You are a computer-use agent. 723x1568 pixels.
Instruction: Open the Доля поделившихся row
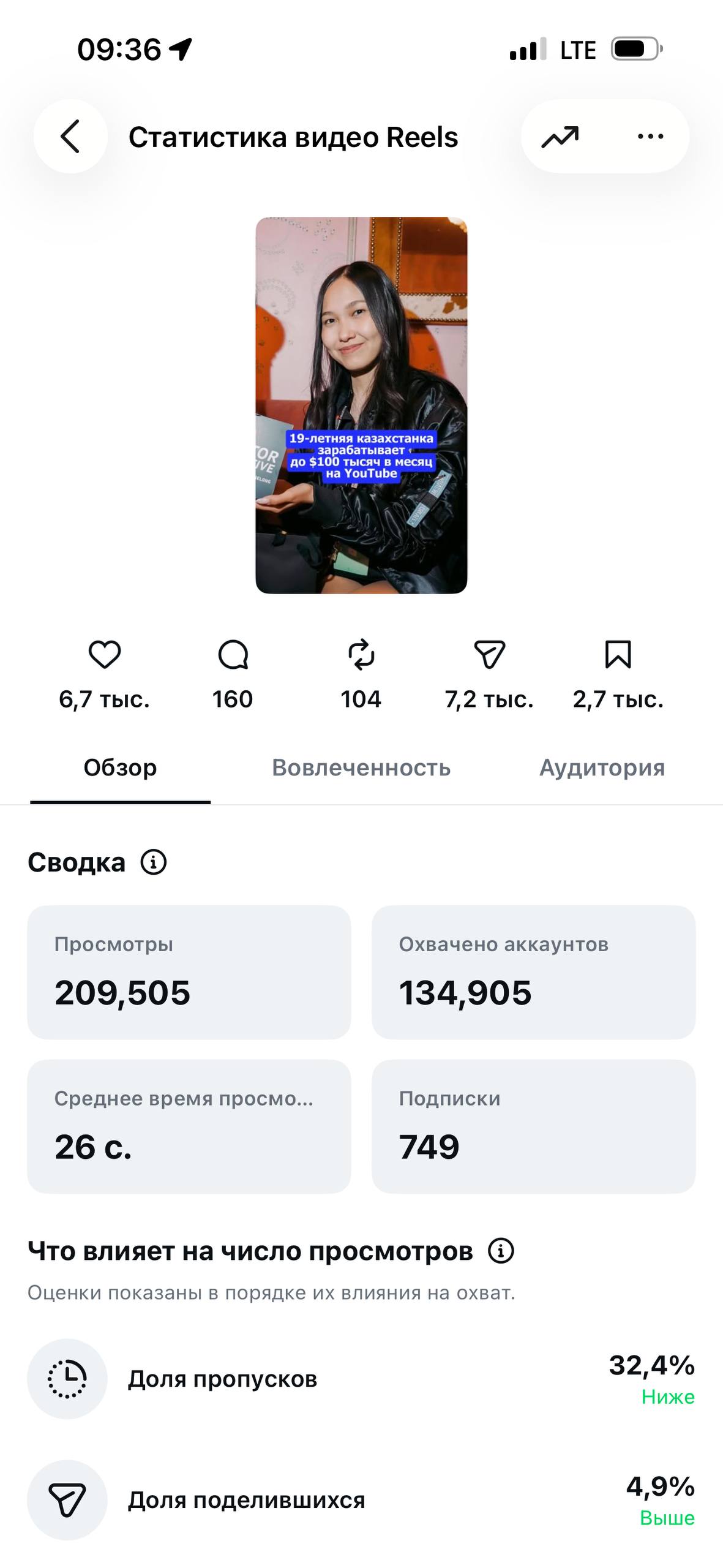pyautogui.click(x=361, y=1500)
